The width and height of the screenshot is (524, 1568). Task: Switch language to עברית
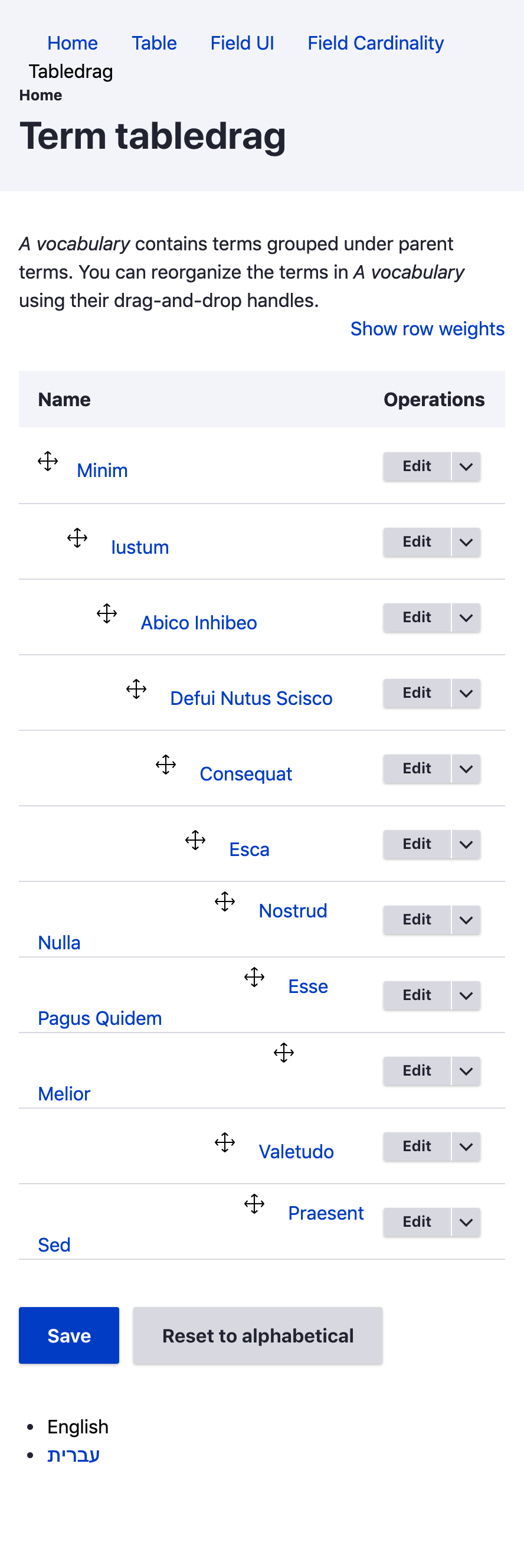(x=73, y=1455)
